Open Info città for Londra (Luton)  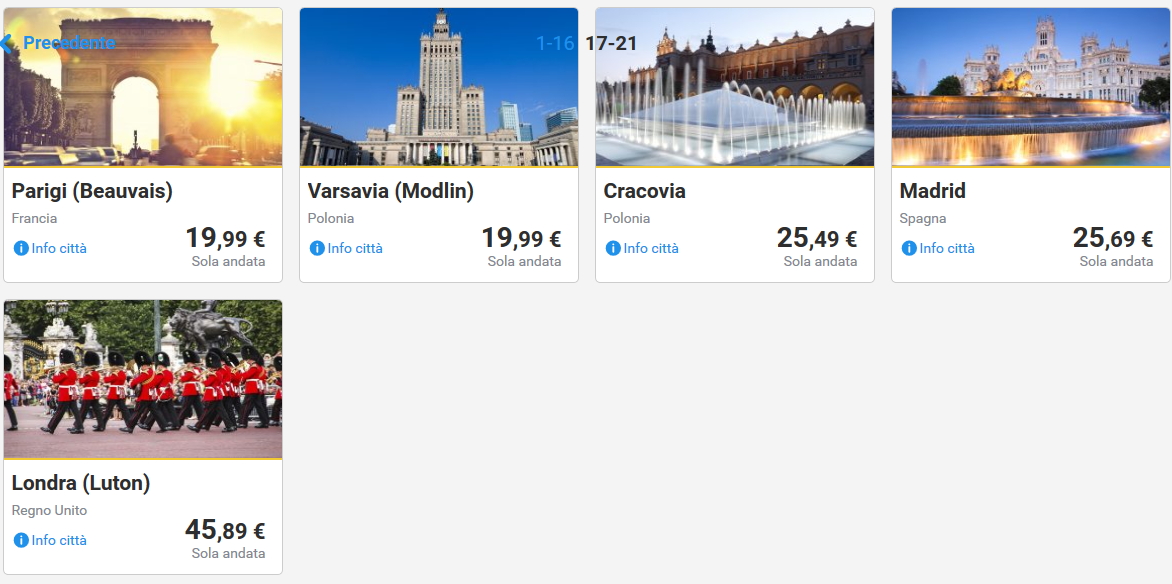[51, 540]
